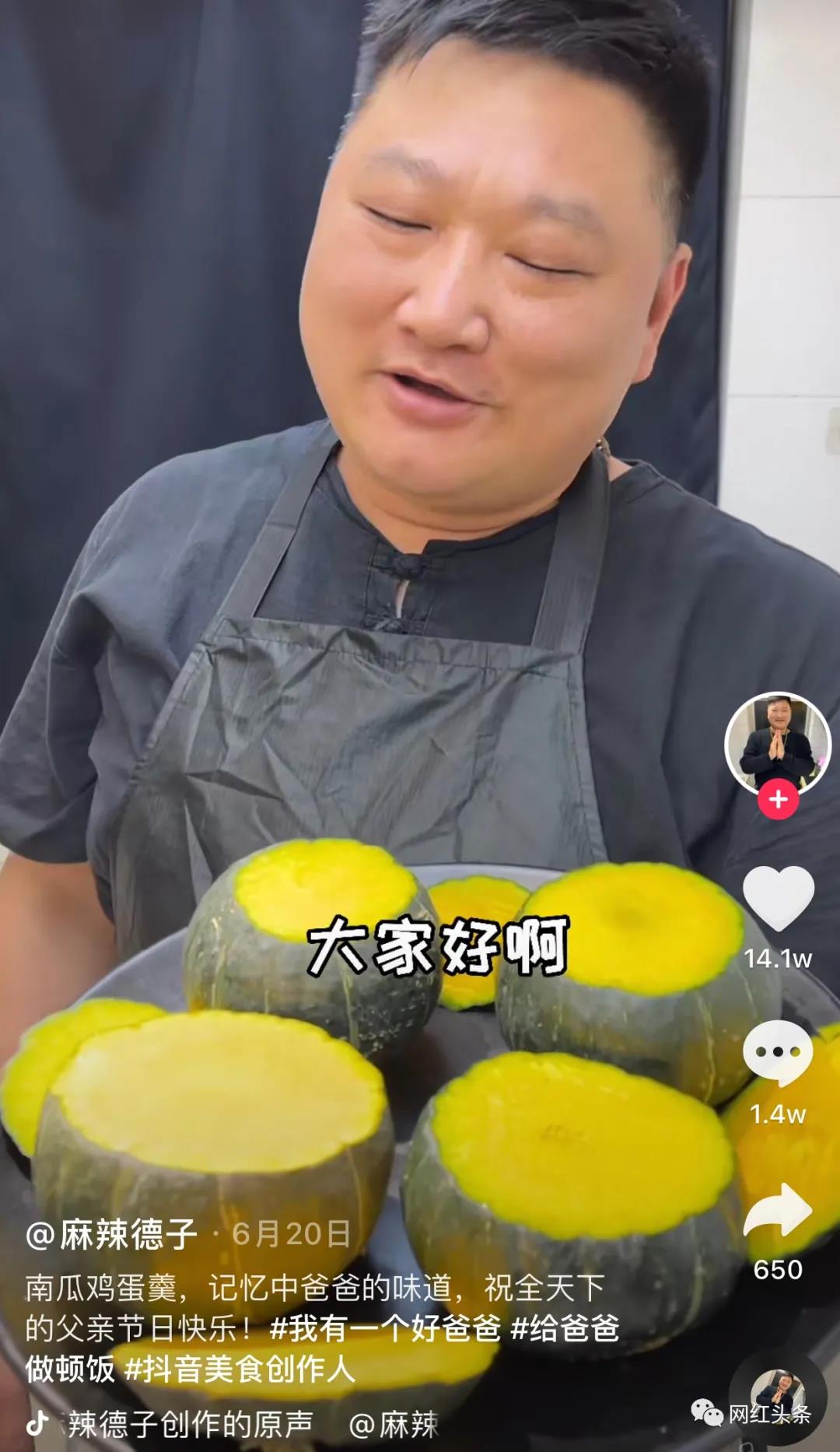Viewport: 840px width, 1452px height.
Task: Open hashtag #我有一个好爸爸
Action: pos(385,1328)
